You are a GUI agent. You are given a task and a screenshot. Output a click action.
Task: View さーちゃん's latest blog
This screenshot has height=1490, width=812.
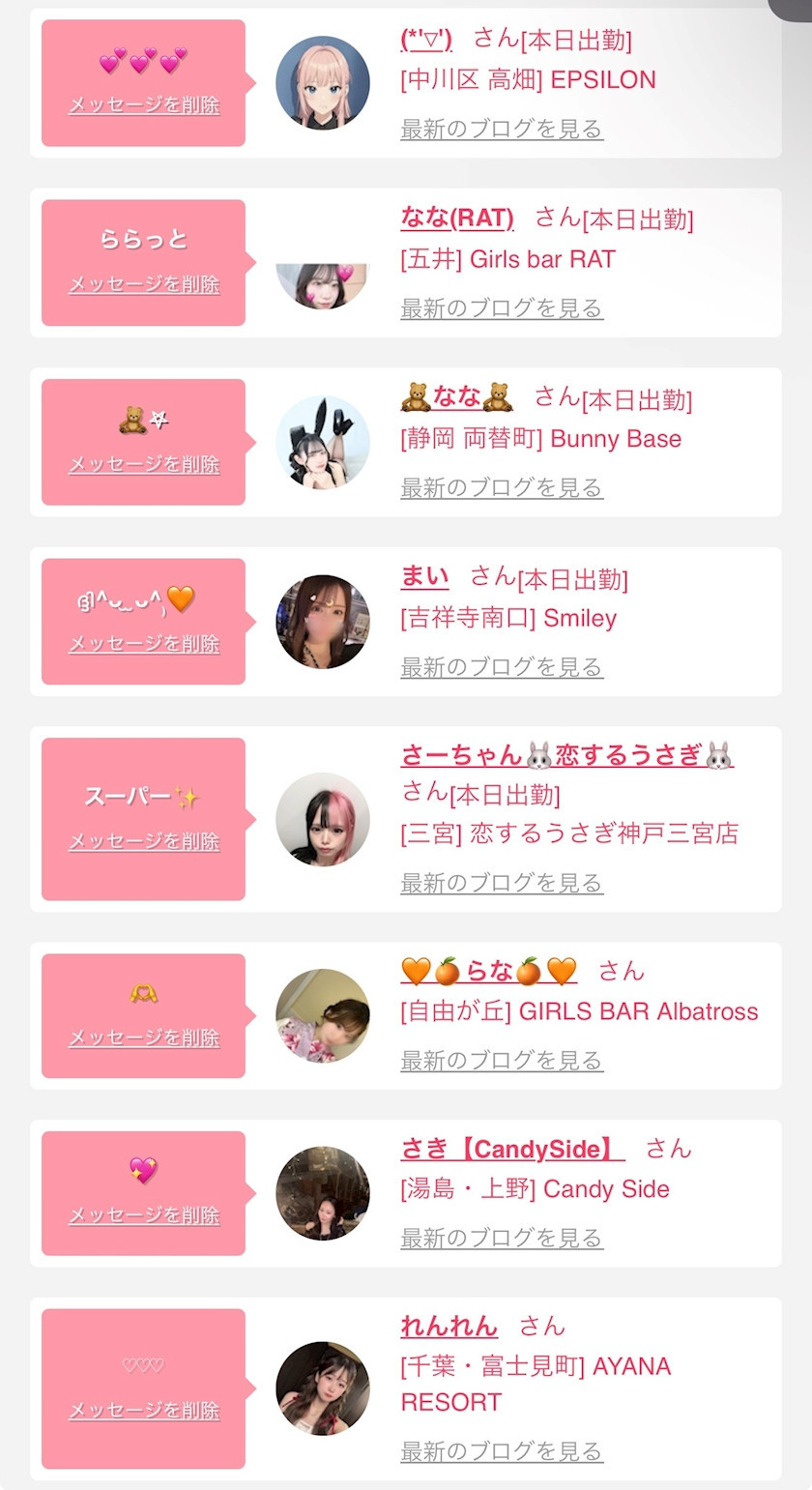[502, 883]
